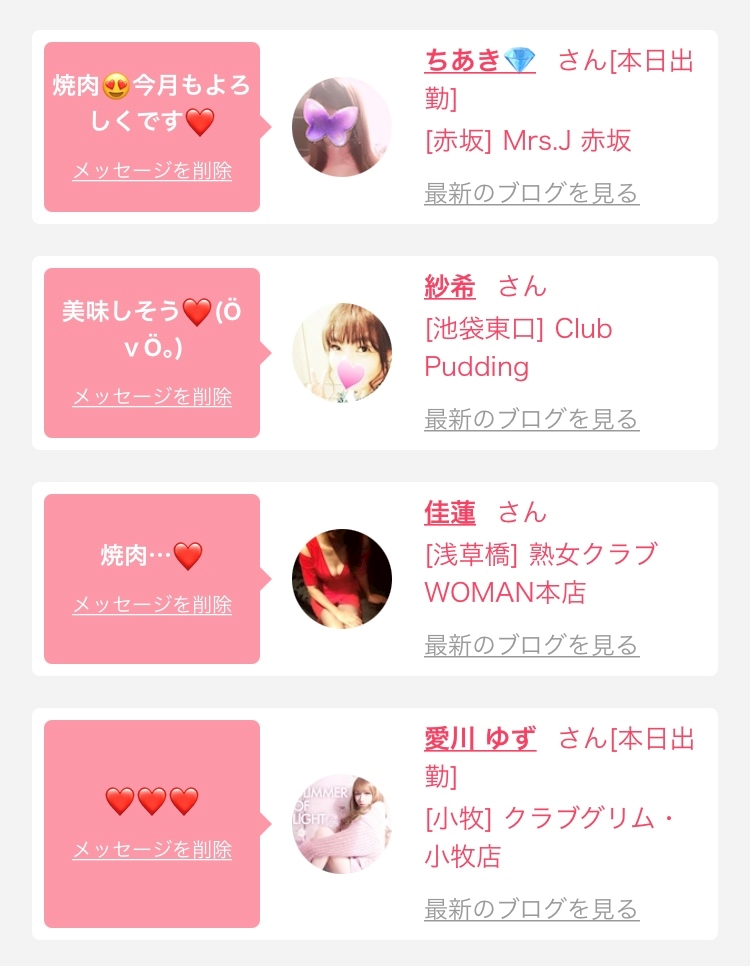View 愛川 ゆず's latest blog
This screenshot has height=966, width=750.
tap(531, 909)
